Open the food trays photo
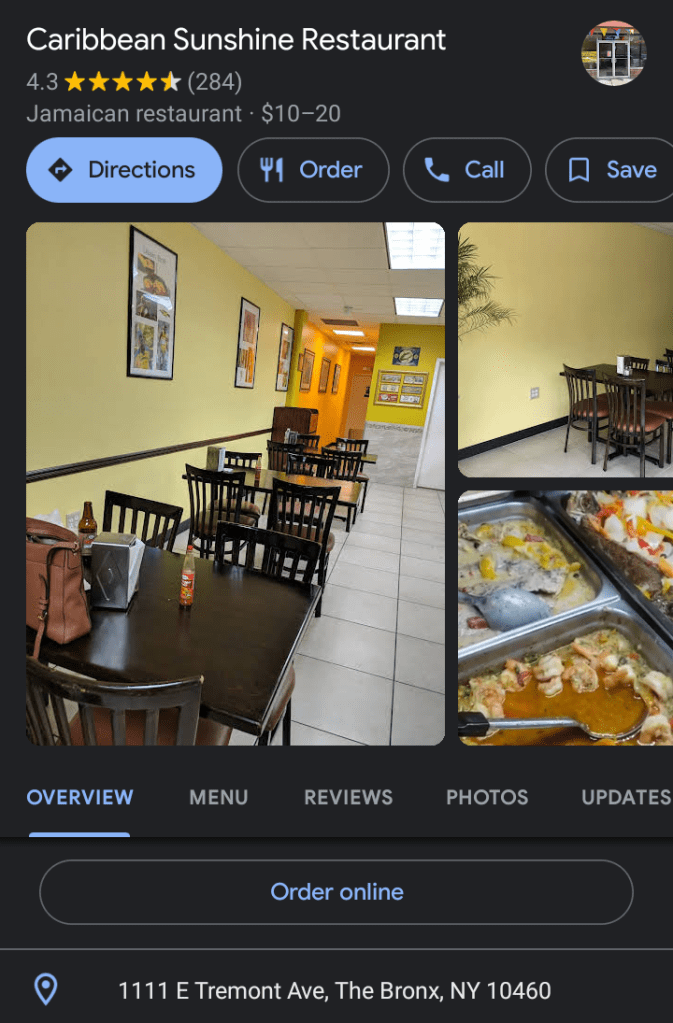The height and width of the screenshot is (1023, 673). [x=565, y=617]
